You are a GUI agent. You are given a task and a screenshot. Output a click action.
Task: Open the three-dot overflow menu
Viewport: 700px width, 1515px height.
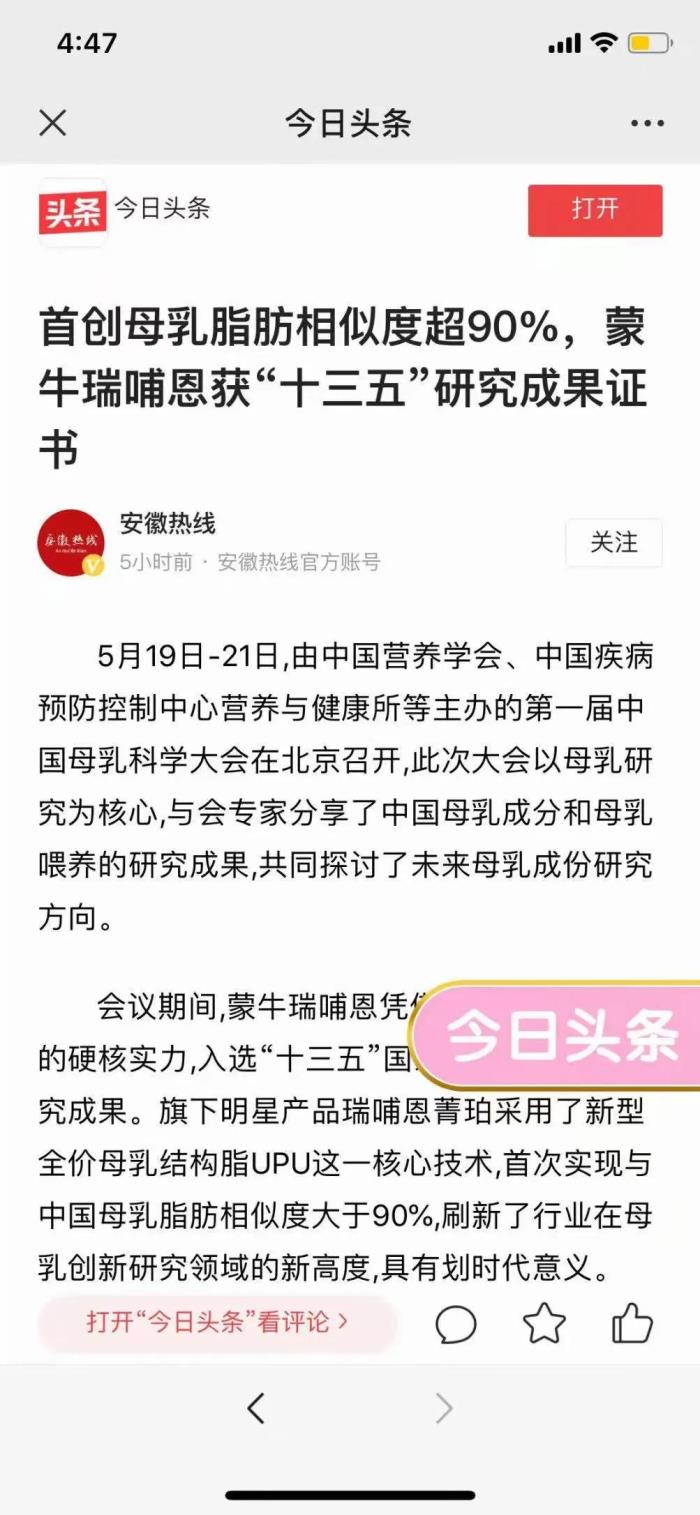coord(647,123)
